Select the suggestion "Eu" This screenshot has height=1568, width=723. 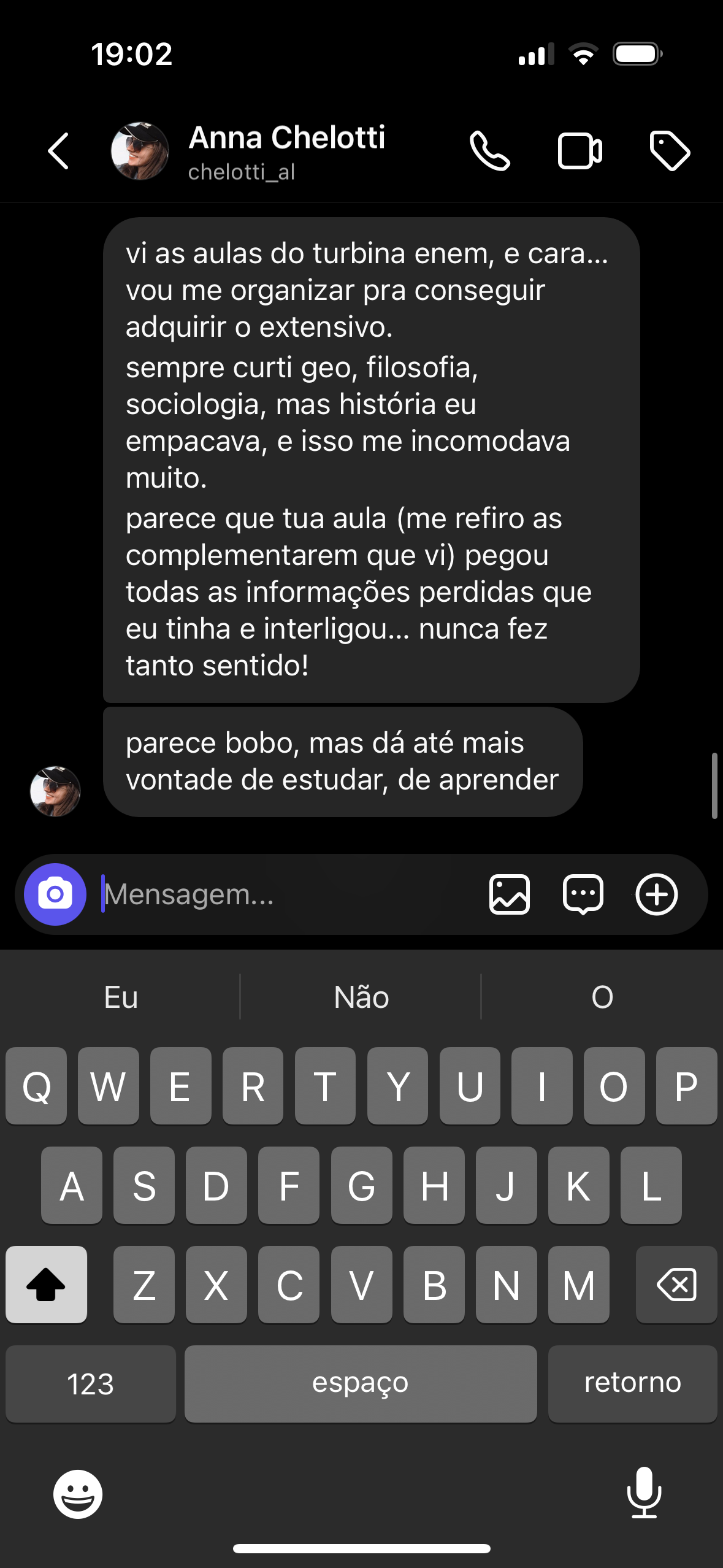(x=121, y=997)
